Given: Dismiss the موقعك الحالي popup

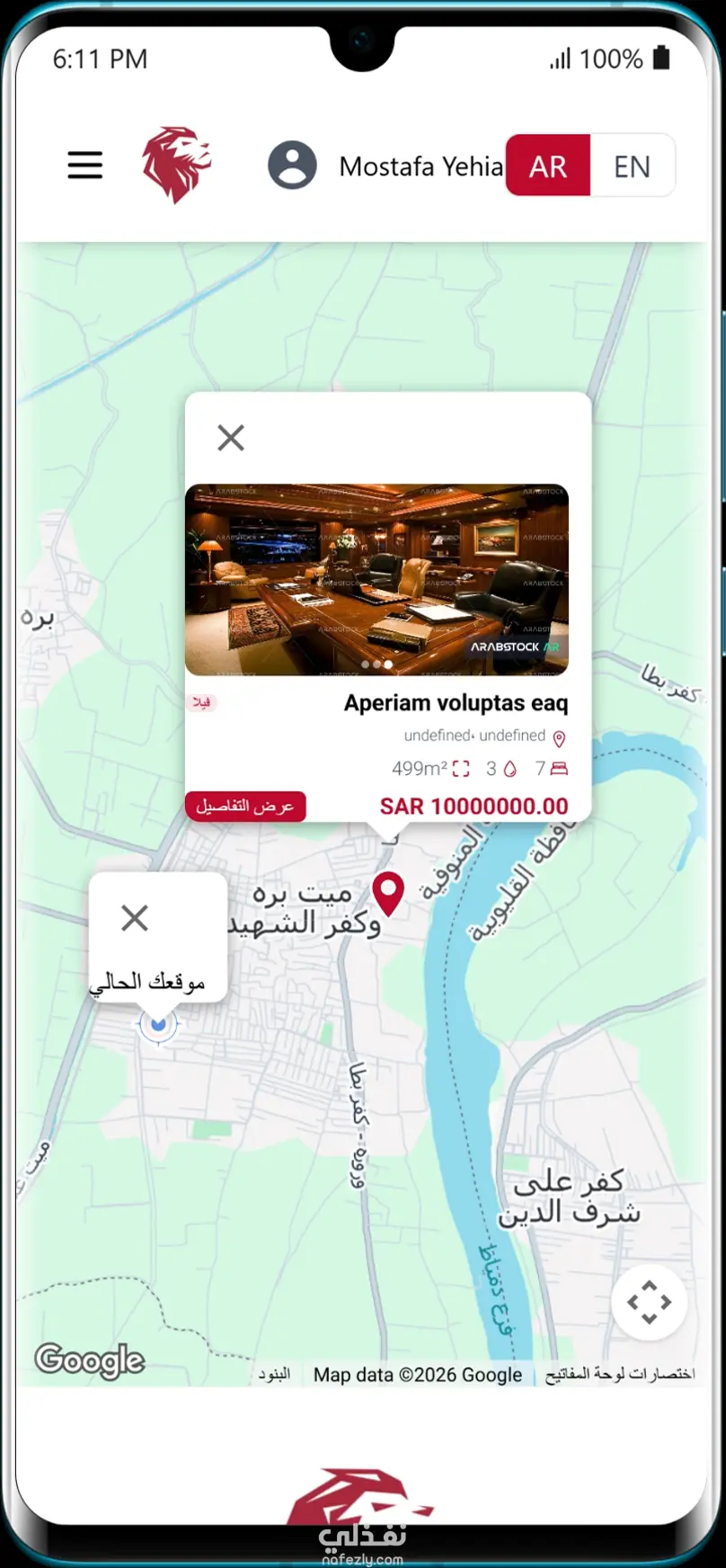Looking at the screenshot, I should pos(135,918).
